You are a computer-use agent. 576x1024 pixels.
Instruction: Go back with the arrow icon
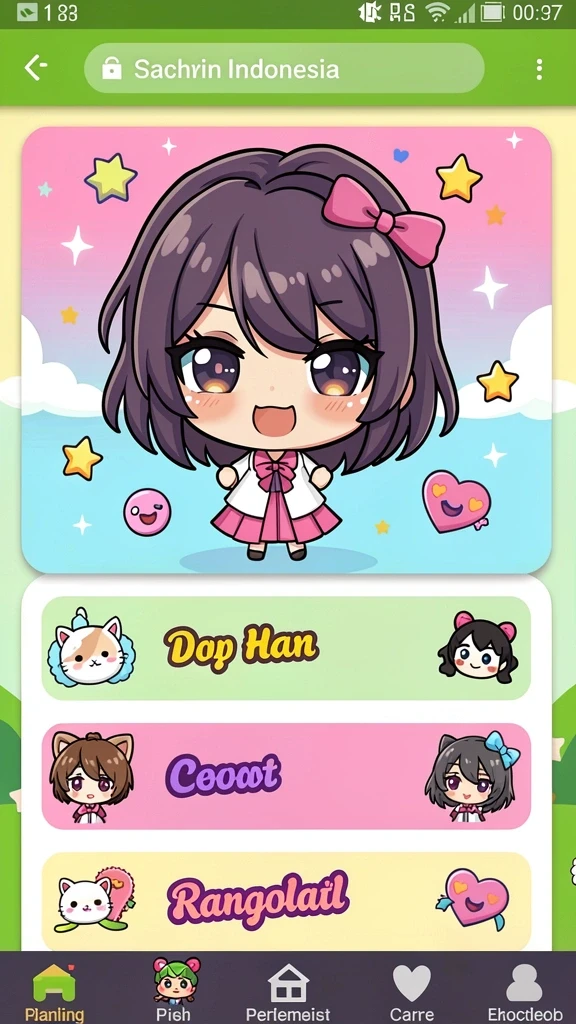pyautogui.click(x=35, y=68)
